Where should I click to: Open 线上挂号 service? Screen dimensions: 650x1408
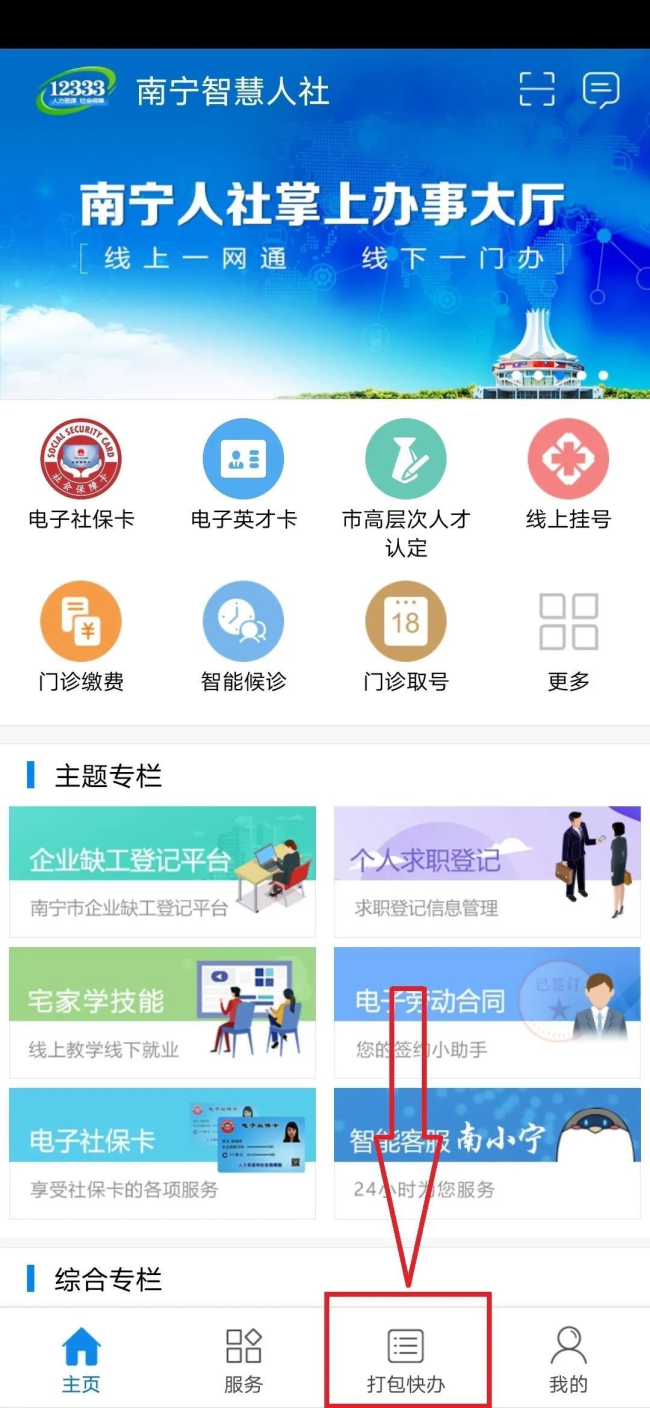click(568, 460)
